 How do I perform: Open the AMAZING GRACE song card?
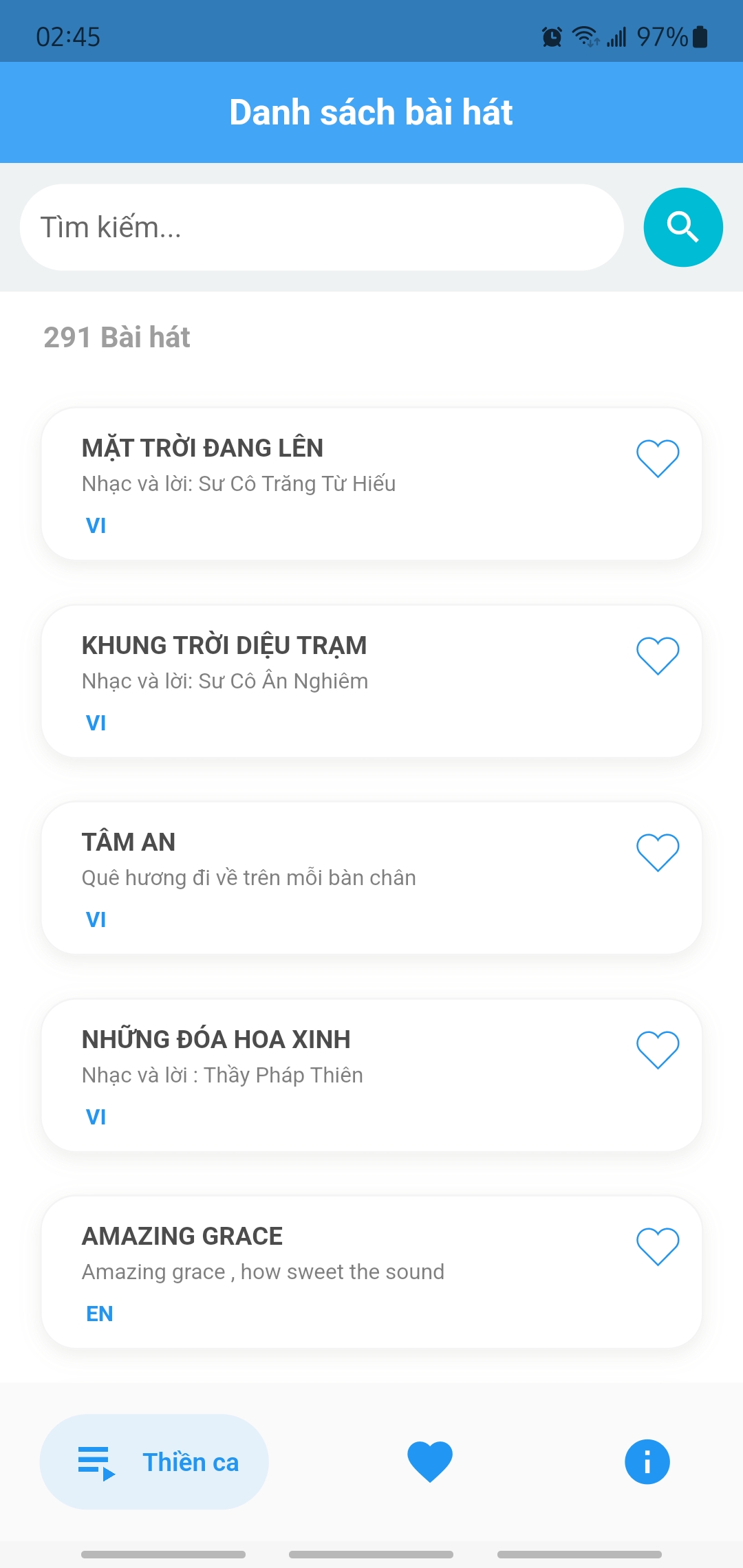[371, 1272]
